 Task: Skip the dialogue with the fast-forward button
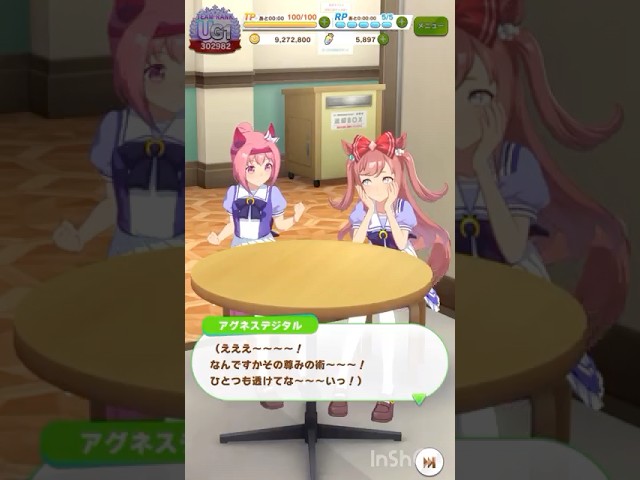[429, 462]
